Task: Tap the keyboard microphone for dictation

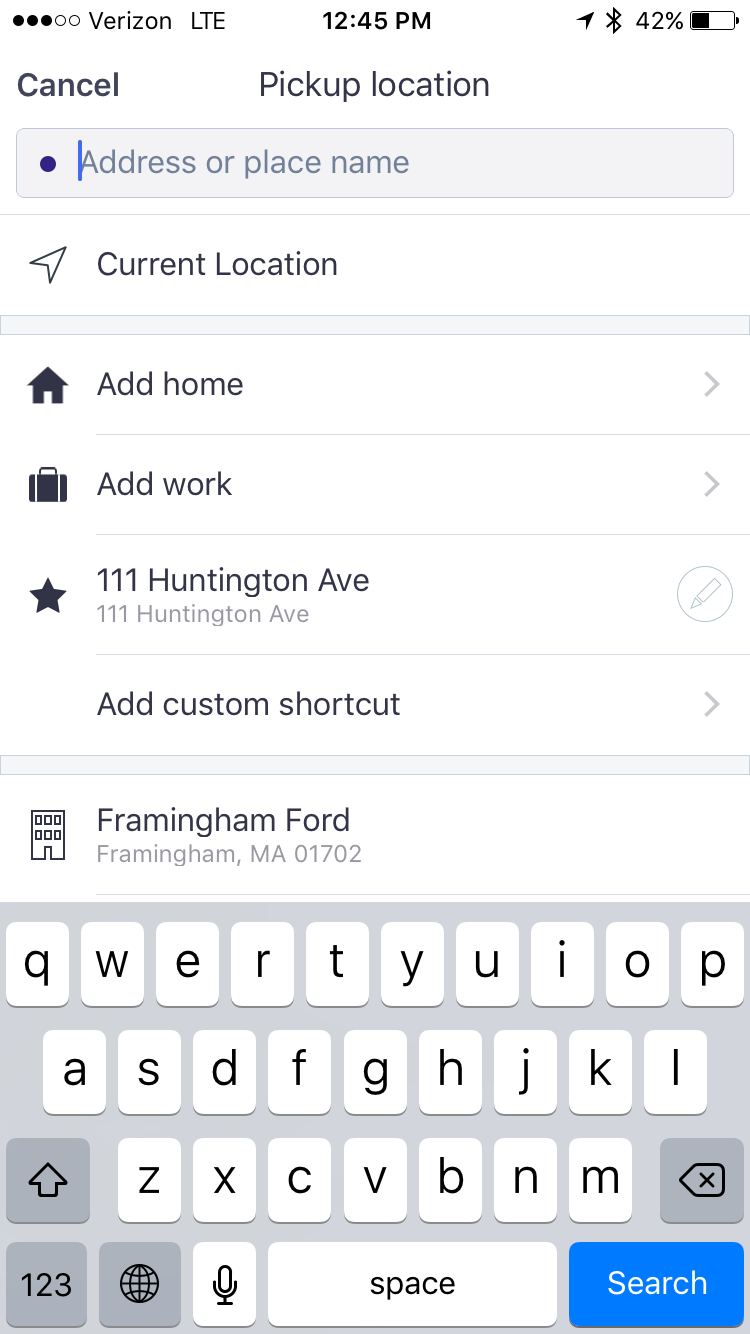Action: coord(225,1284)
